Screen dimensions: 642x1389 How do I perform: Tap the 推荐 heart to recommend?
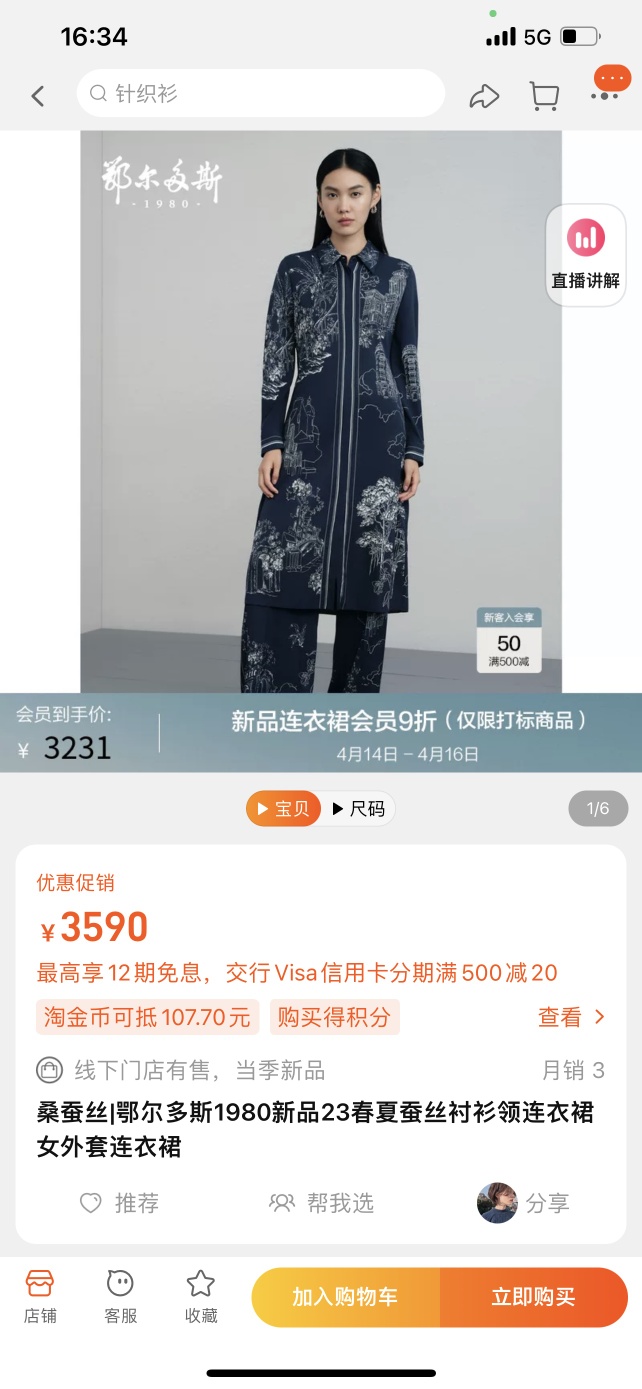point(119,1203)
